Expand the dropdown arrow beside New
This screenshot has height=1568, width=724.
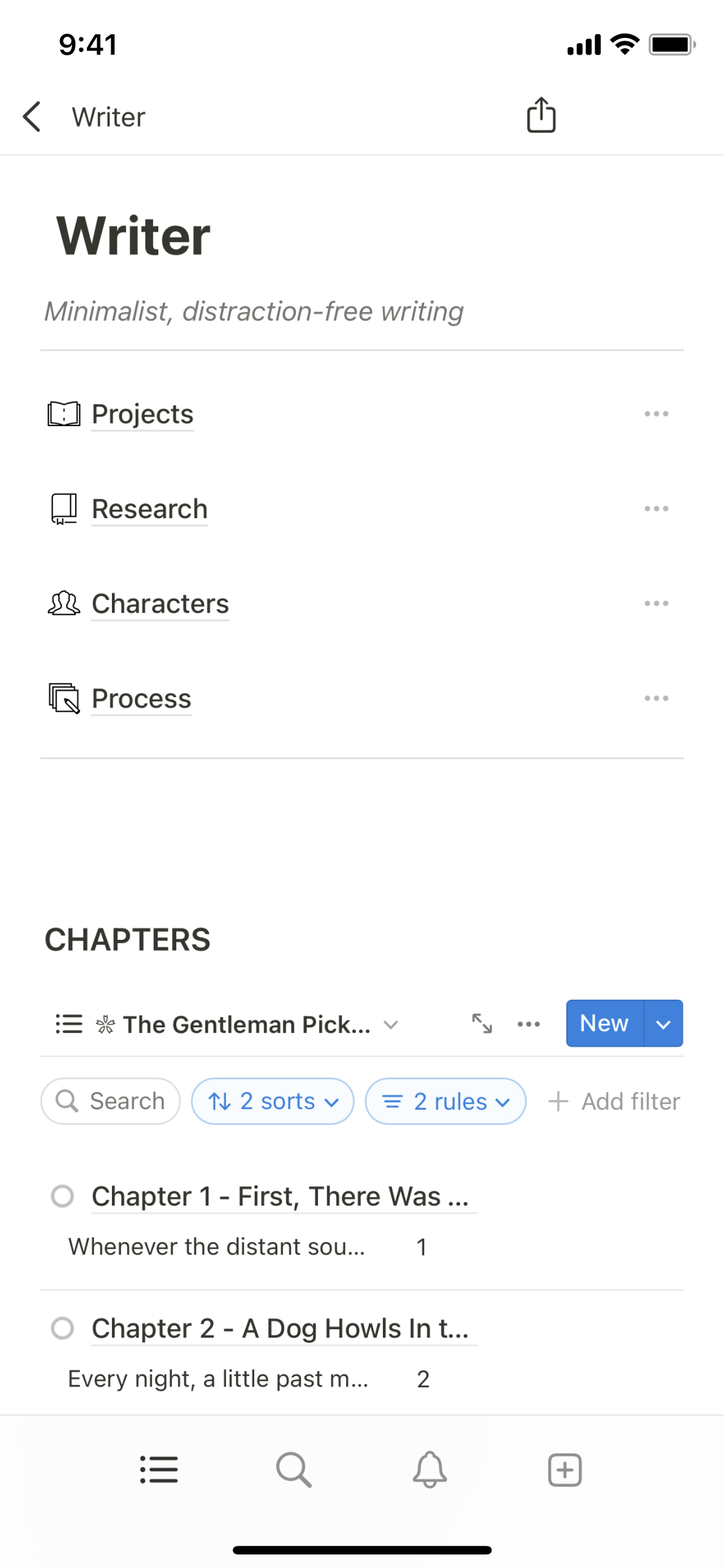664,1023
